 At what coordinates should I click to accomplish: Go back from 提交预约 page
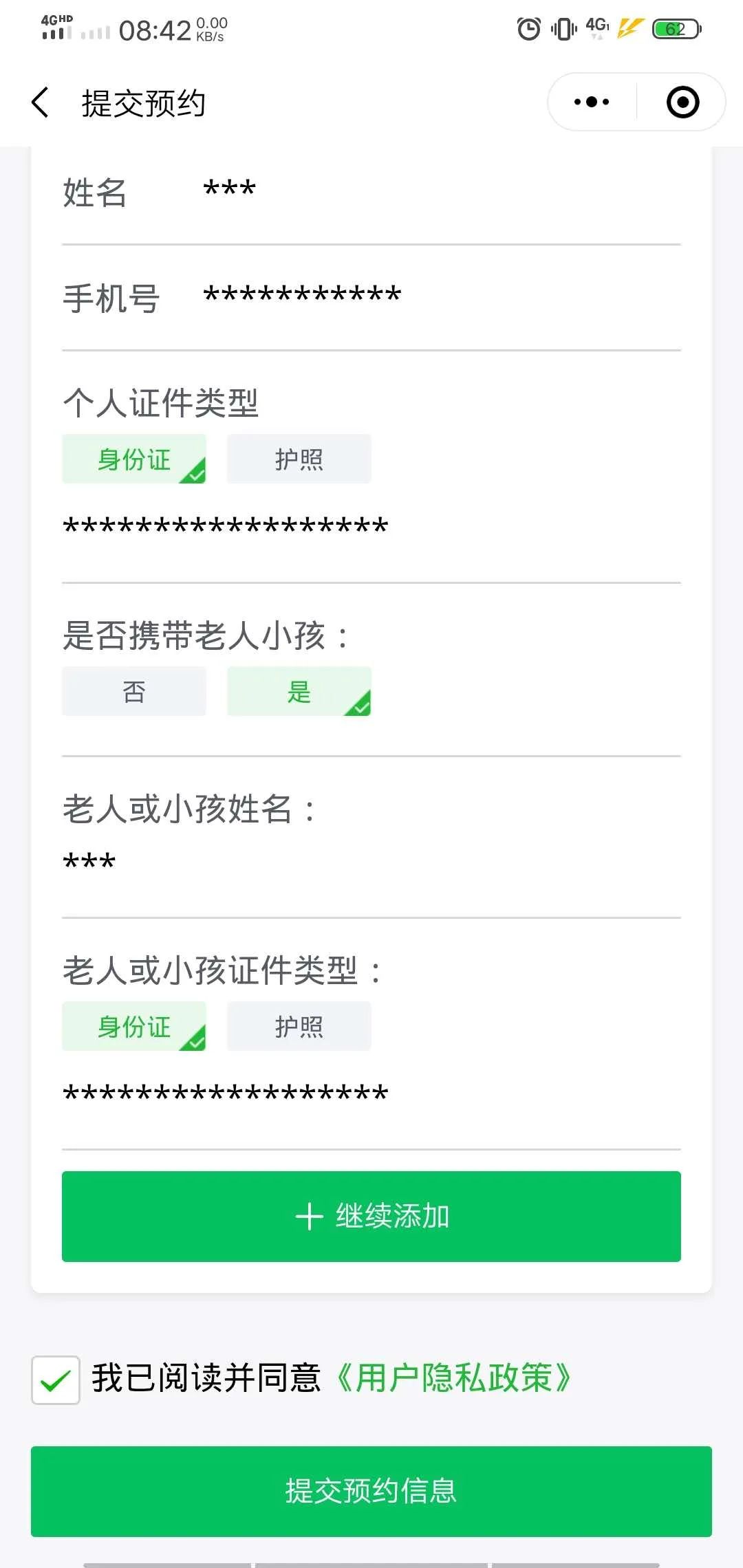point(41,103)
